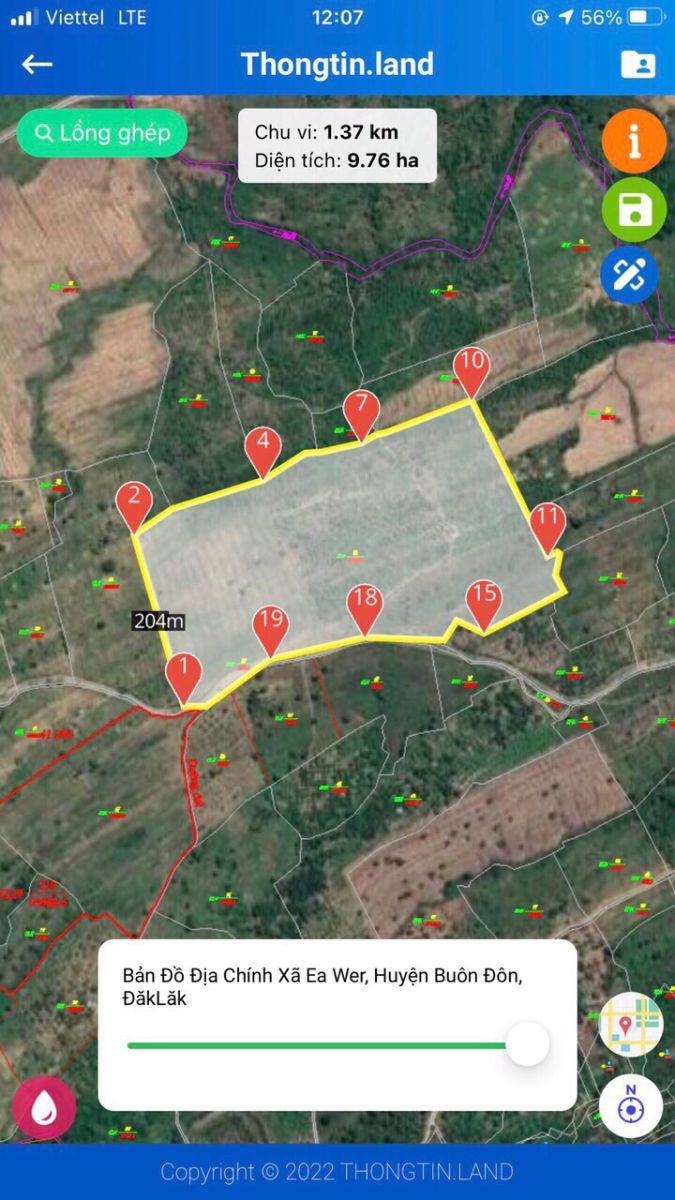The width and height of the screenshot is (675, 1200).
Task: Open the blue measuring tools button
Action: (x=629, y=274)
